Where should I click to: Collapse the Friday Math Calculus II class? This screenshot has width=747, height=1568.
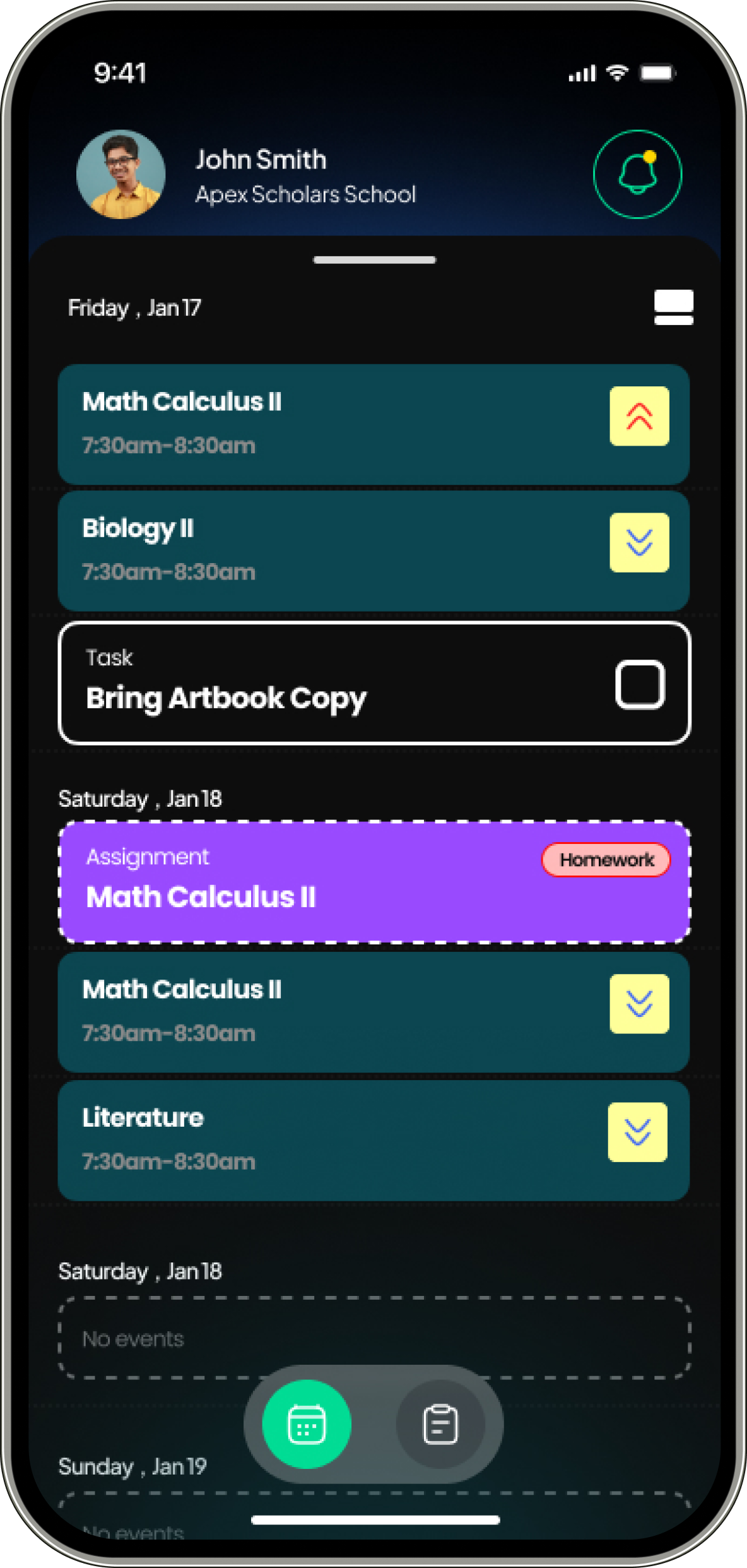pyautogui.click(x=639, y=416)
